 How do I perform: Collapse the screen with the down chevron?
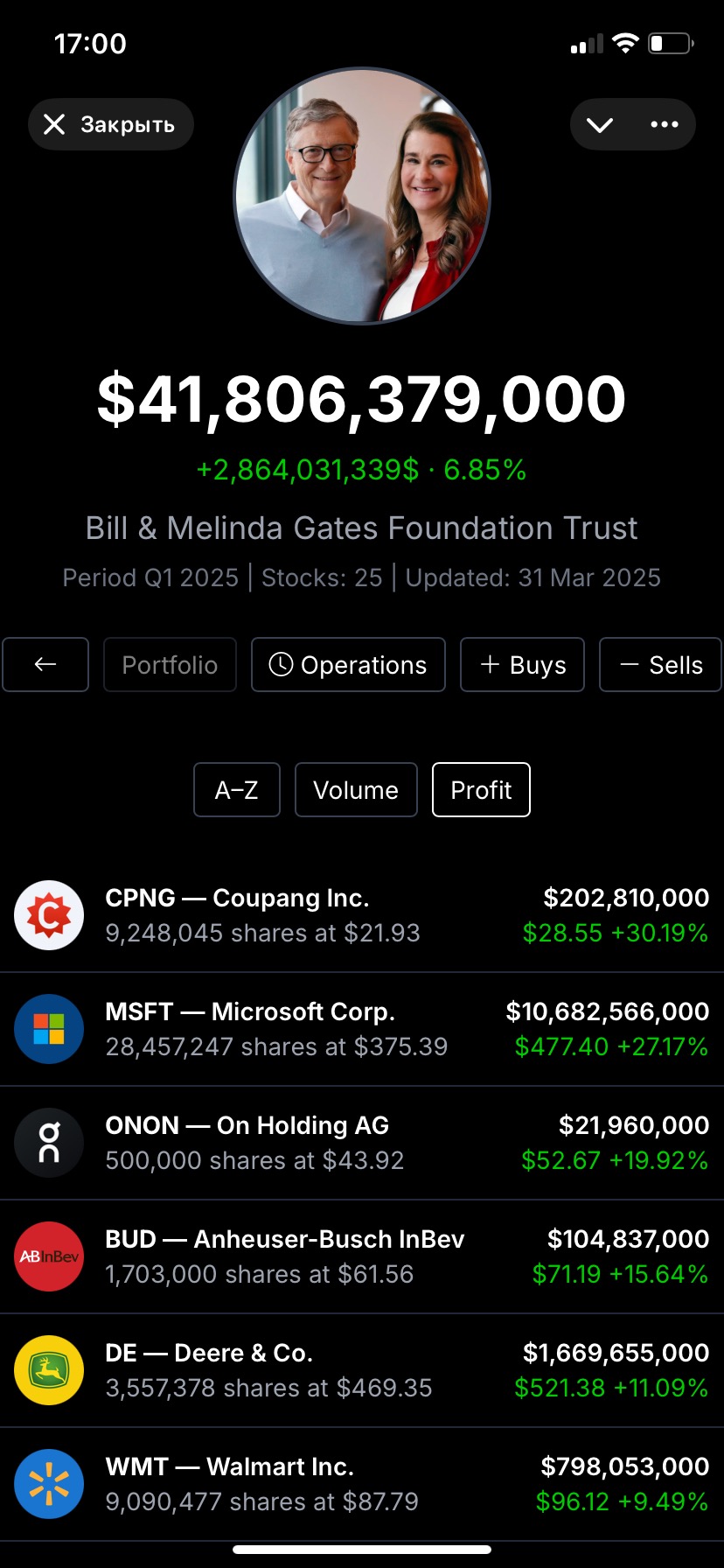click(600, 124)
